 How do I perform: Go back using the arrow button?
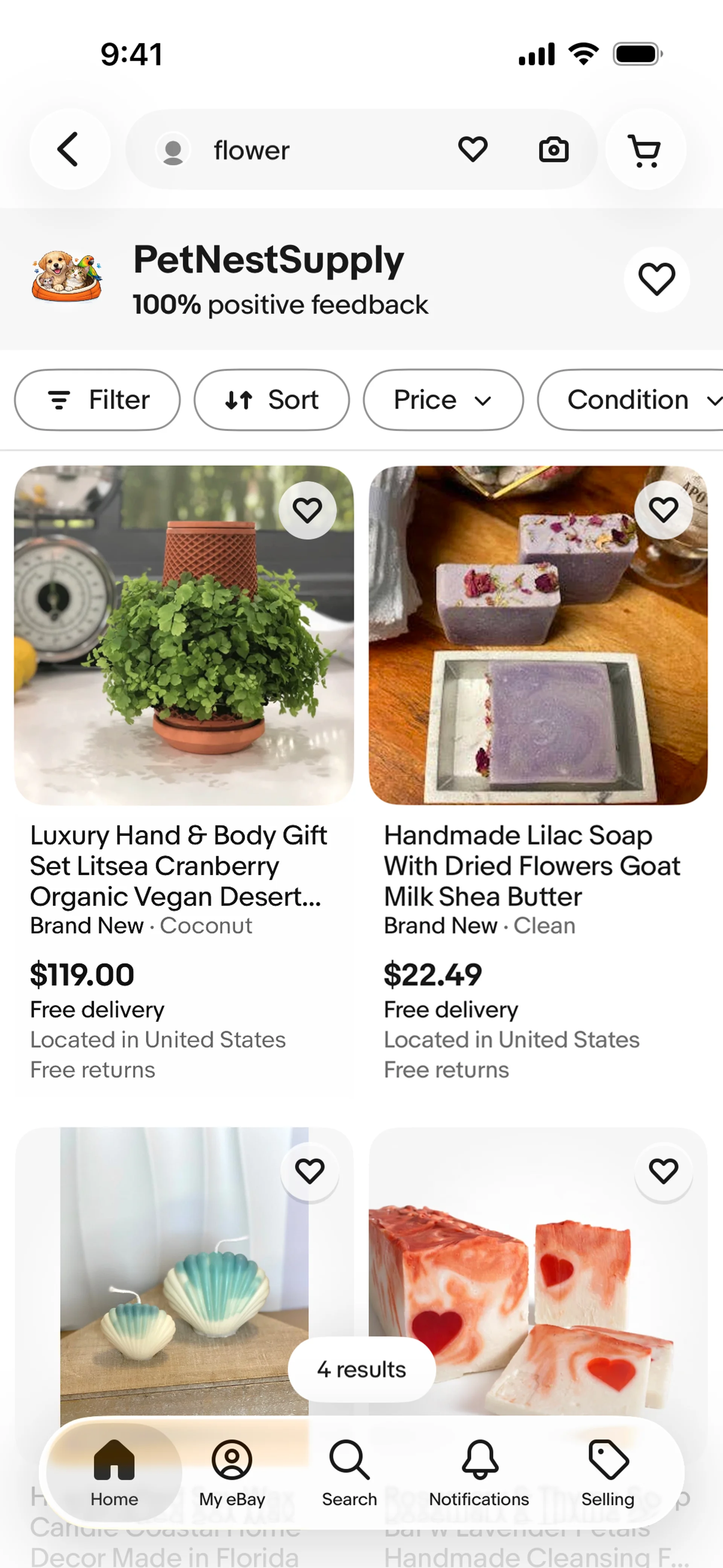69,149
